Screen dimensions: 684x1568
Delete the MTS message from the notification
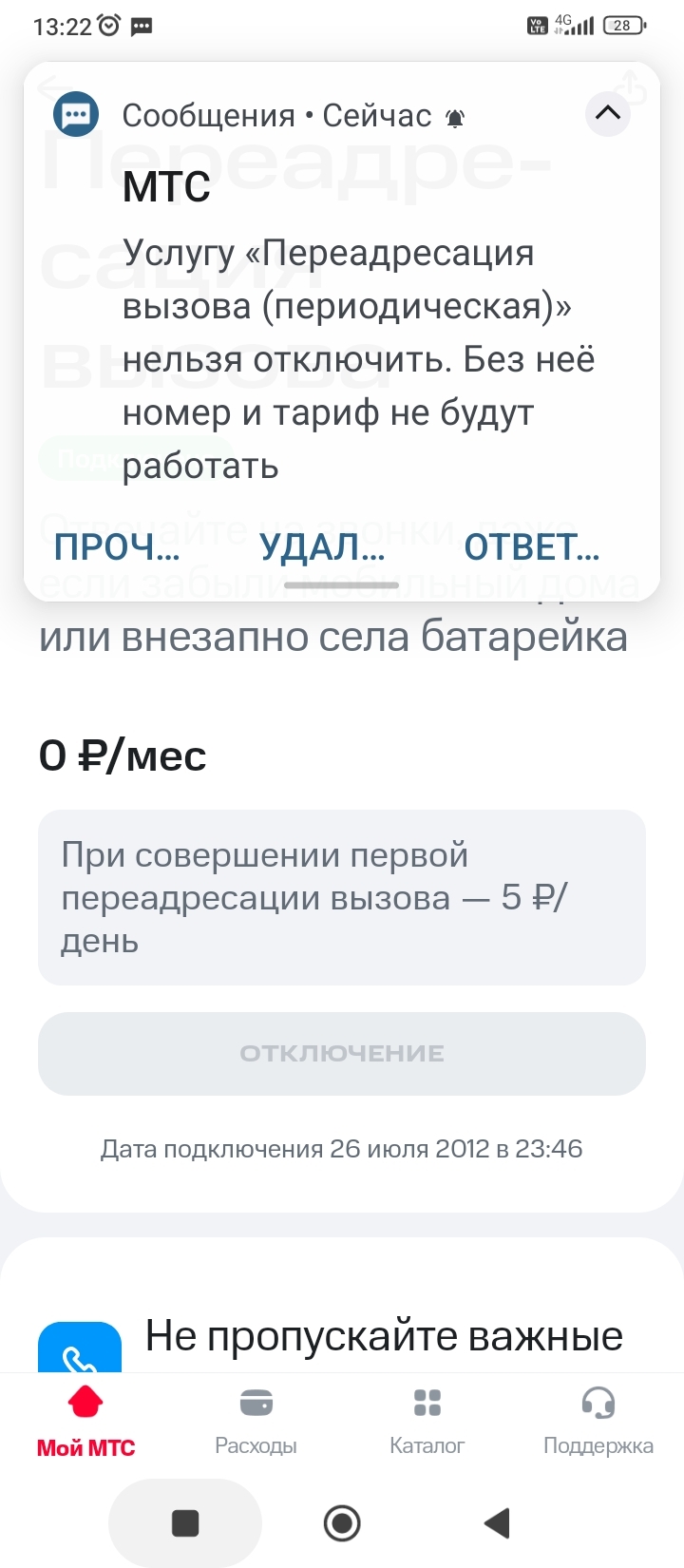322,547
